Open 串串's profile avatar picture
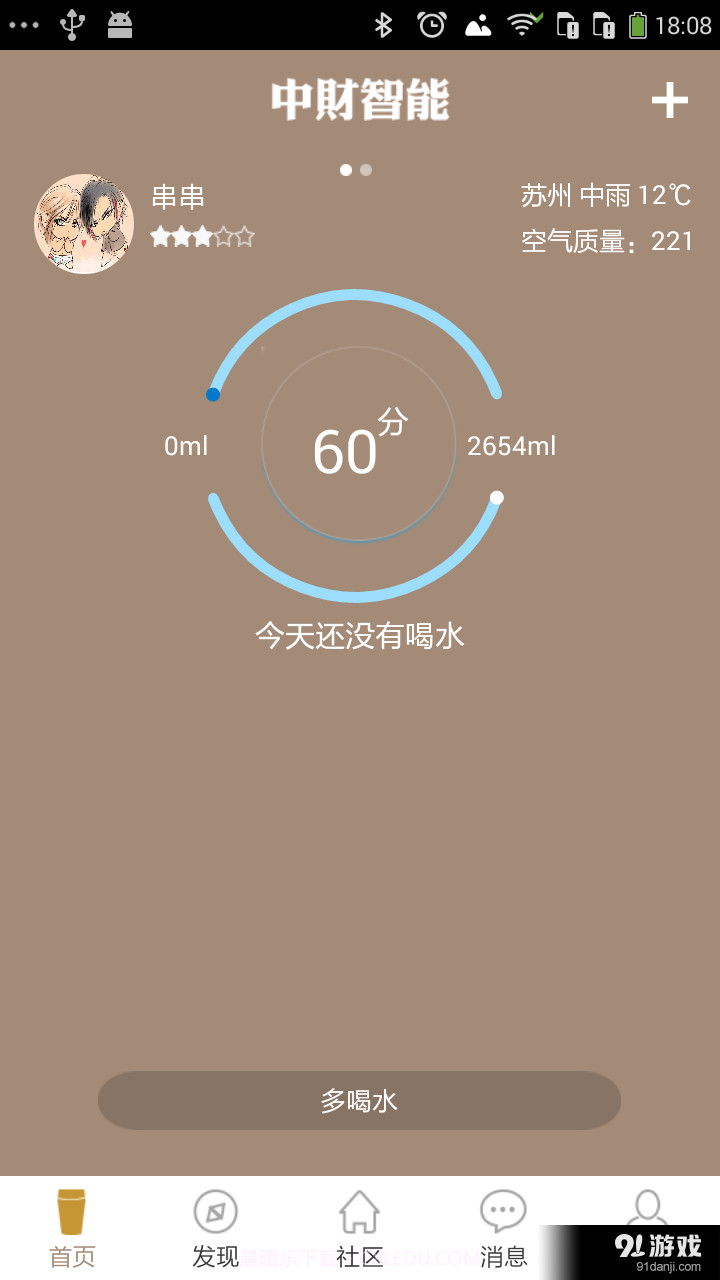 84,222
